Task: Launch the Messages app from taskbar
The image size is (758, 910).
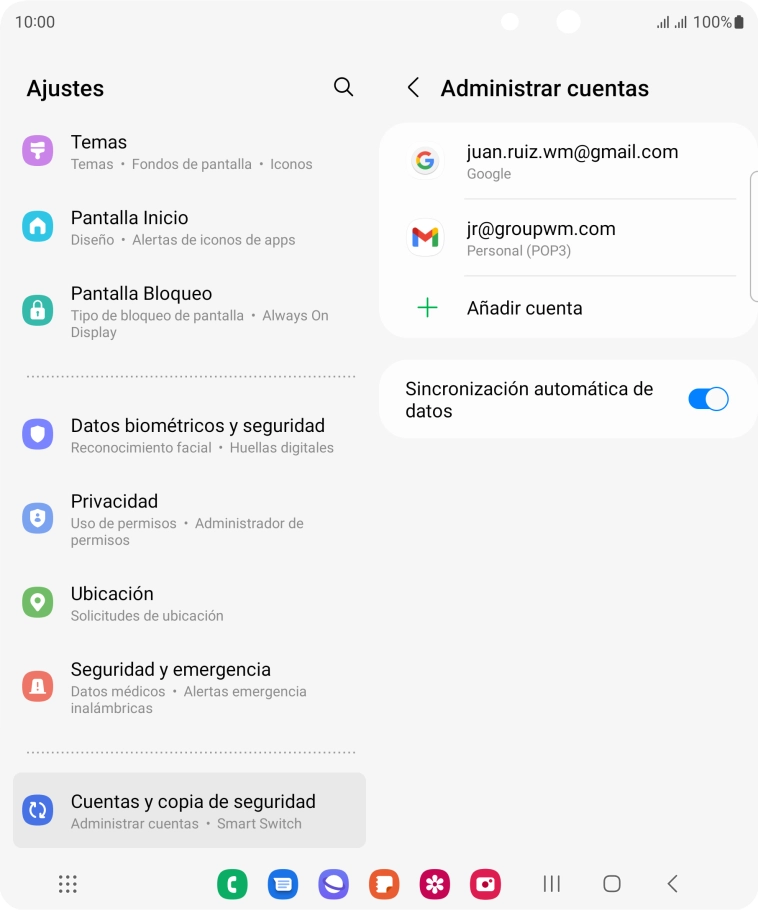Action: coord(283,884)
